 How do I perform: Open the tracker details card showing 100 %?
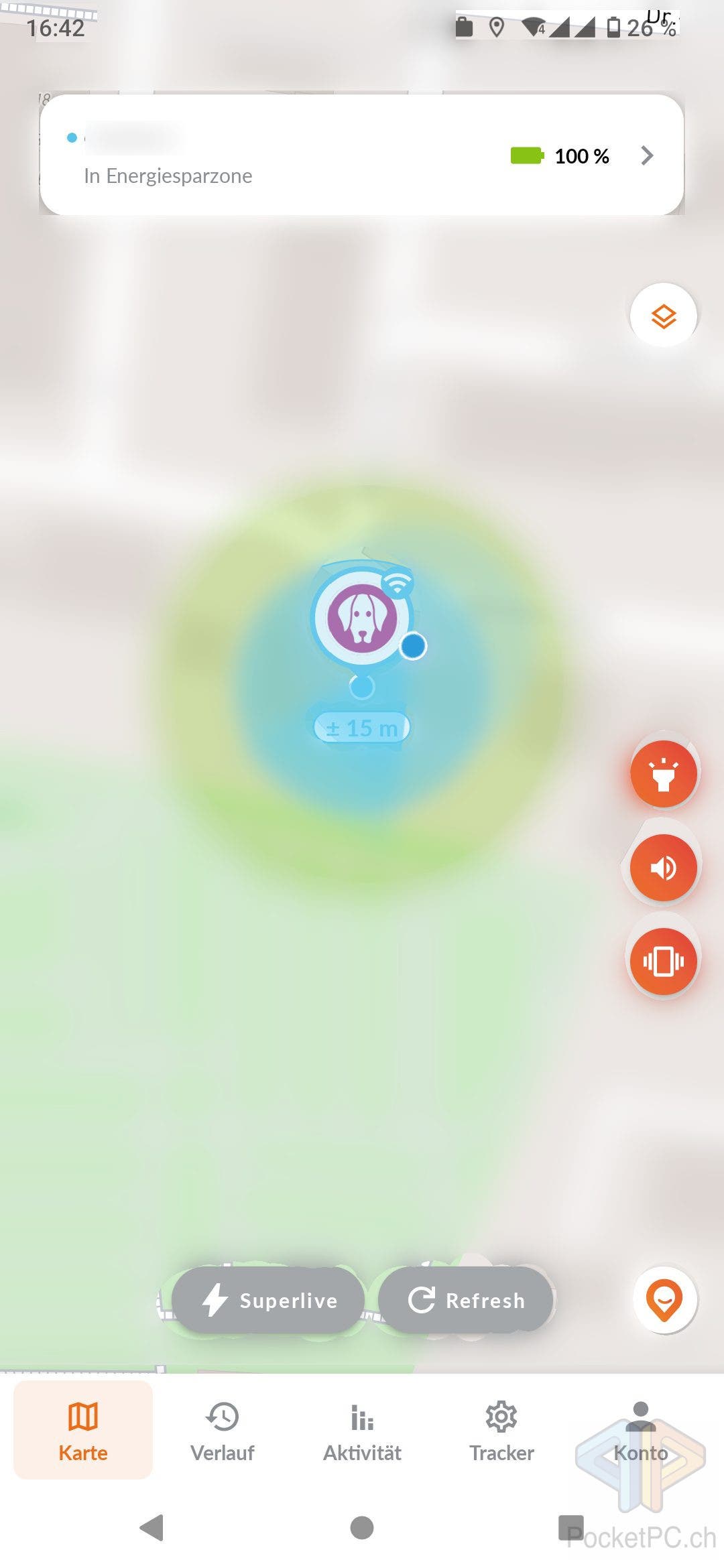(x=362, y=155)
